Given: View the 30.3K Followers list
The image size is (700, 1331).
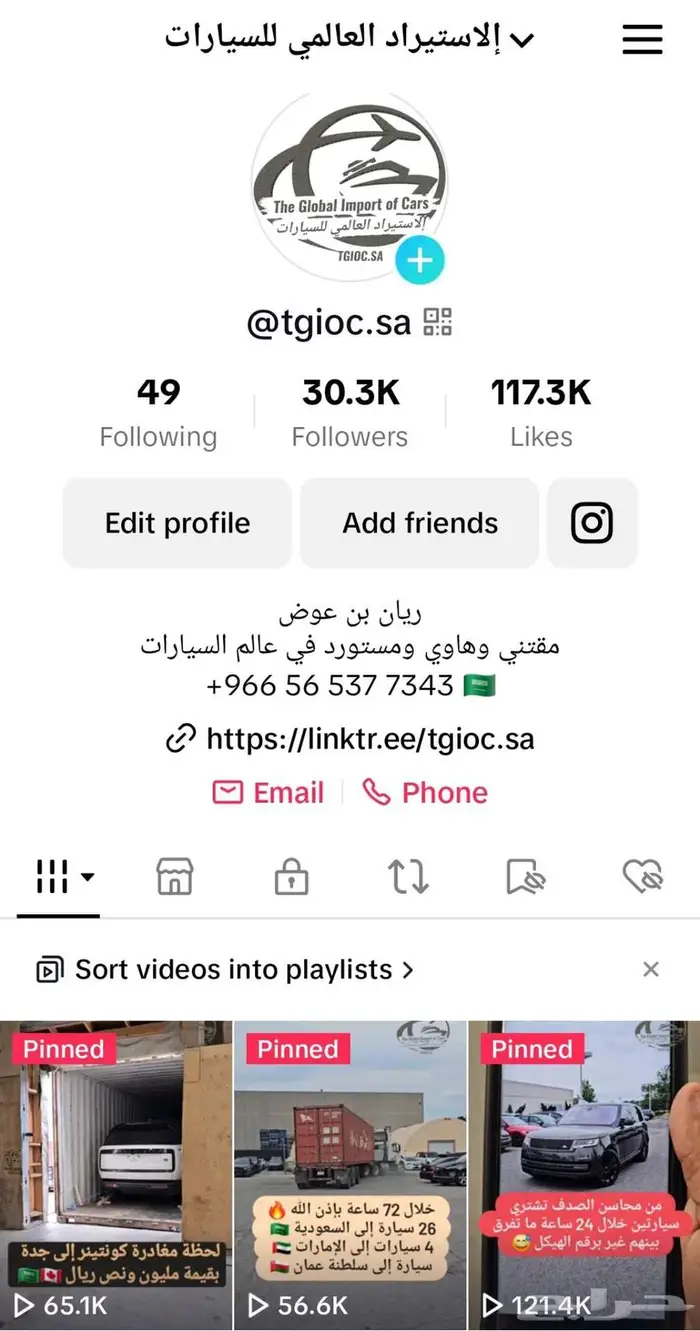Looking at the screenshot, I should click(350, 413).
